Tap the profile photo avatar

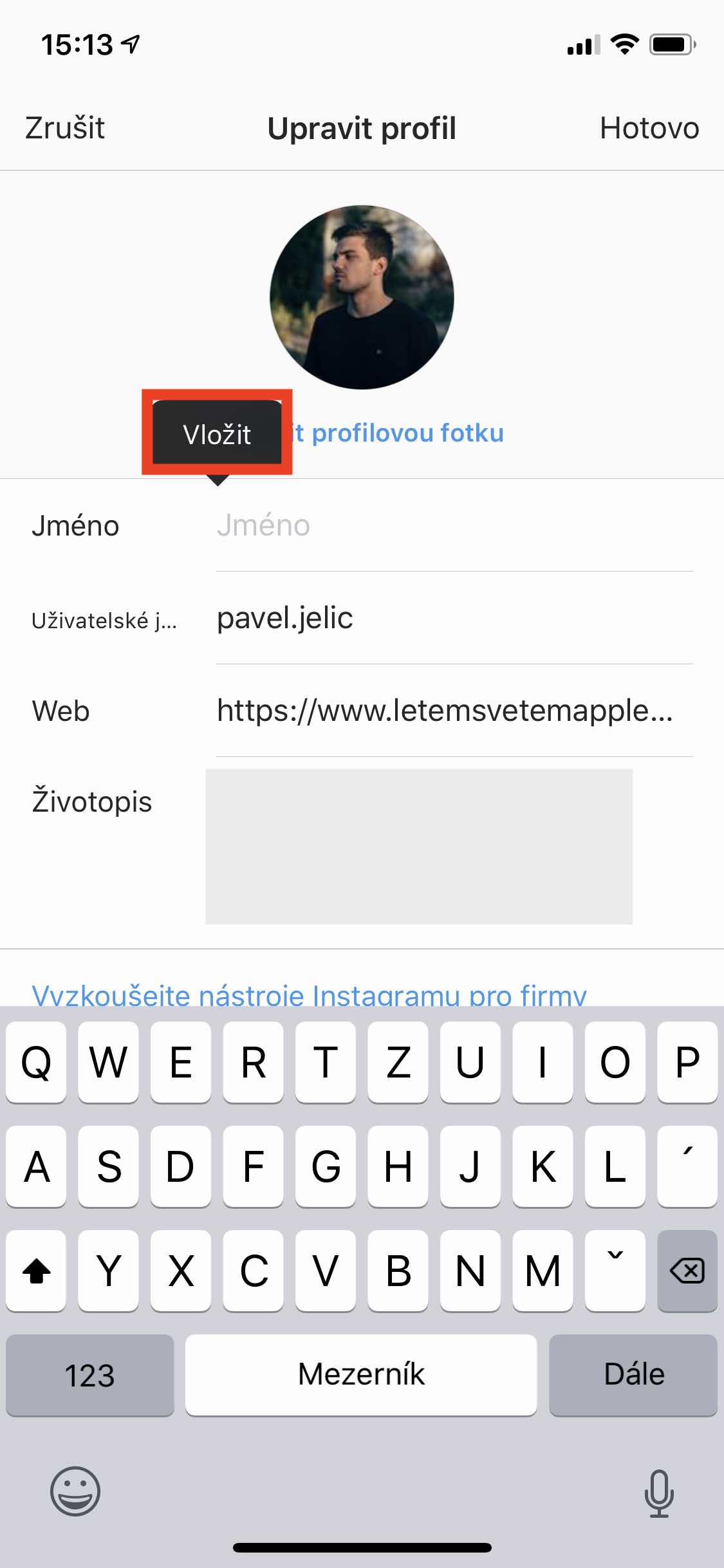[x=362, y=297]
